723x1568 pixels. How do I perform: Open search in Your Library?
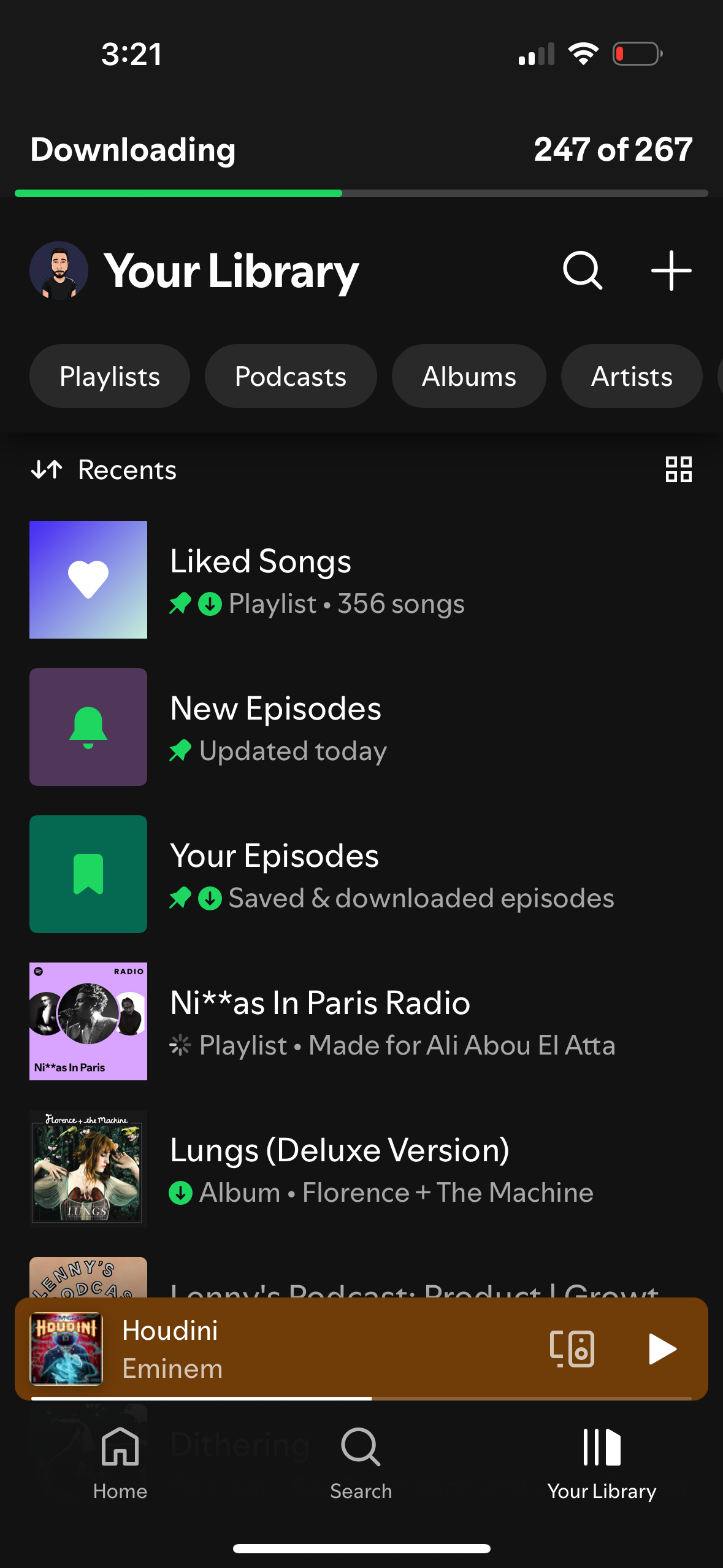tap(581, 270)
